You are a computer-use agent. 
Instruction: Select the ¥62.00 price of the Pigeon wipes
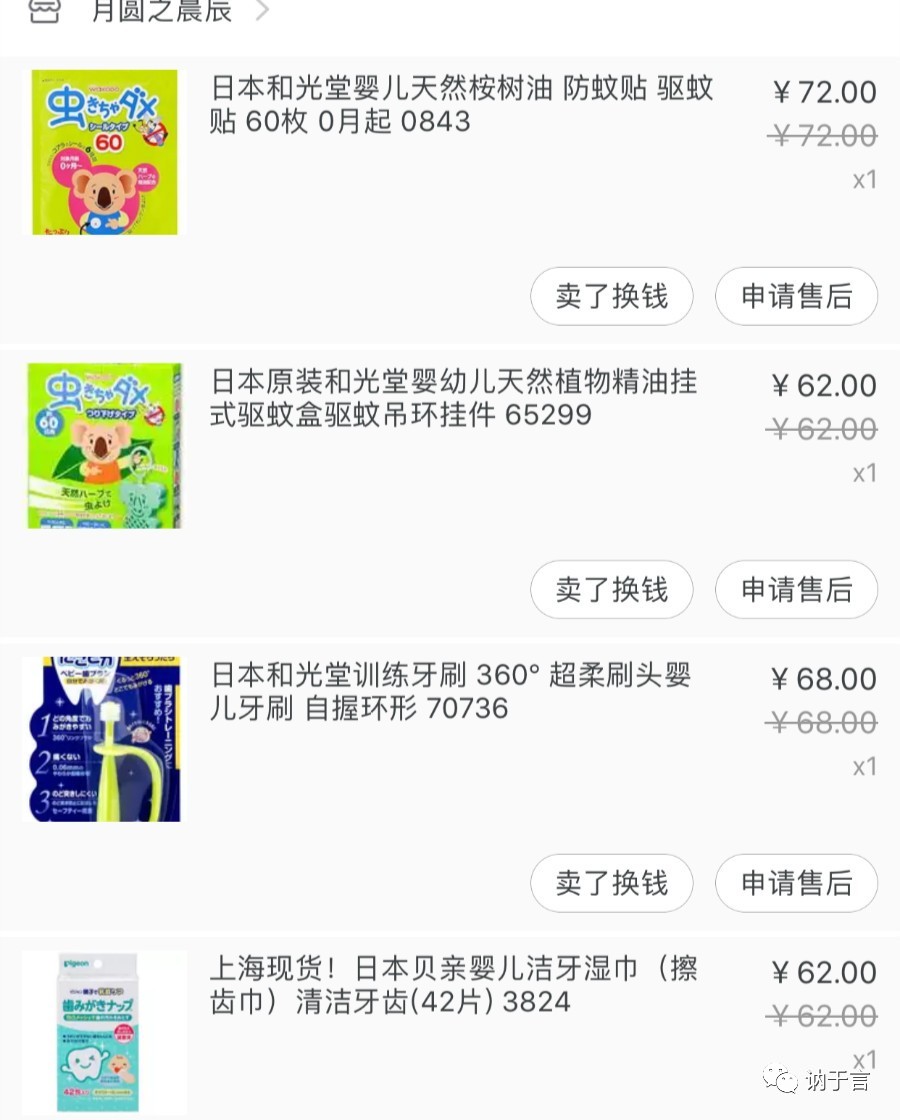[822, 971]
